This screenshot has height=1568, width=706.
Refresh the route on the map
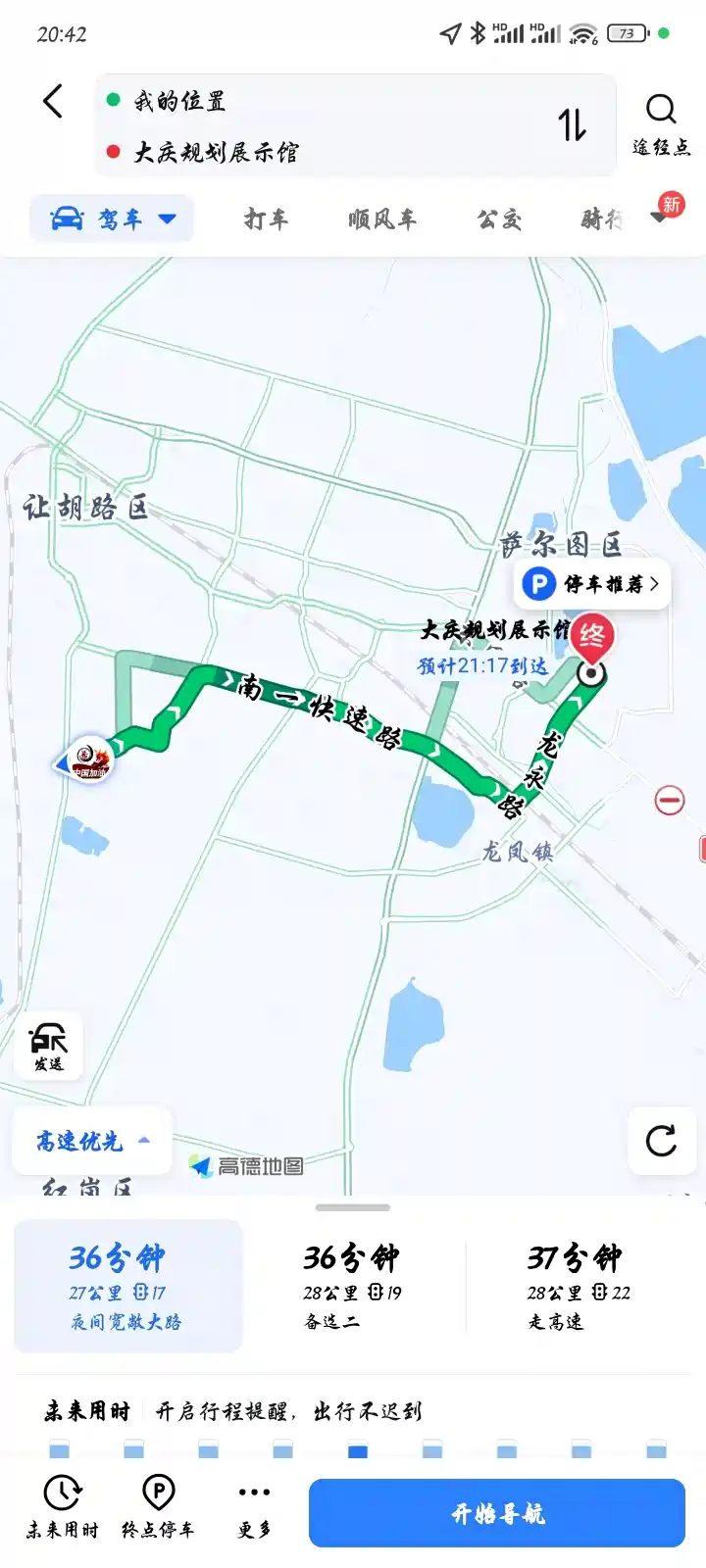click(x=661, y=1140)
